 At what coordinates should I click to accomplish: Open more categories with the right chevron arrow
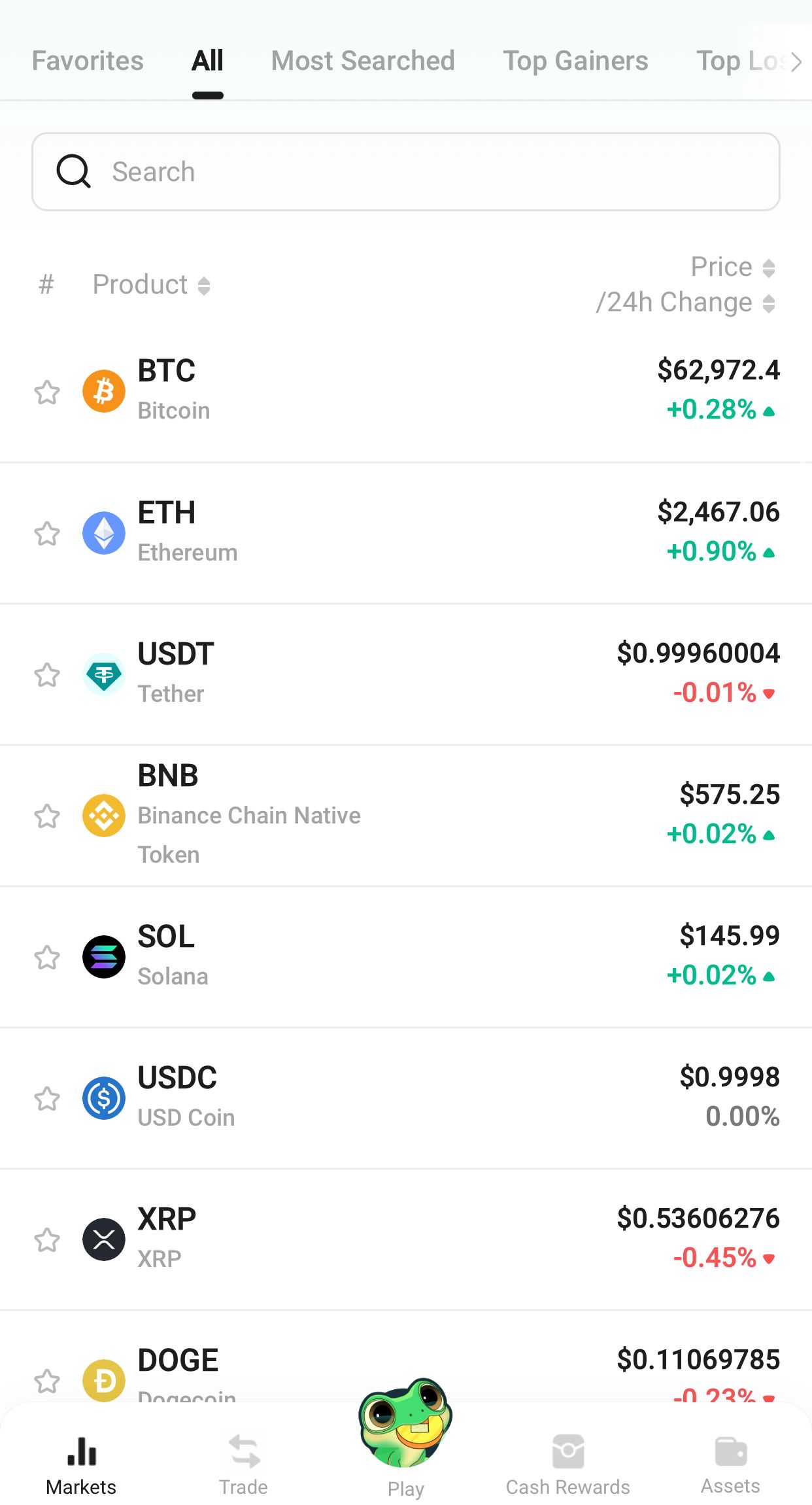pos(797,61)
